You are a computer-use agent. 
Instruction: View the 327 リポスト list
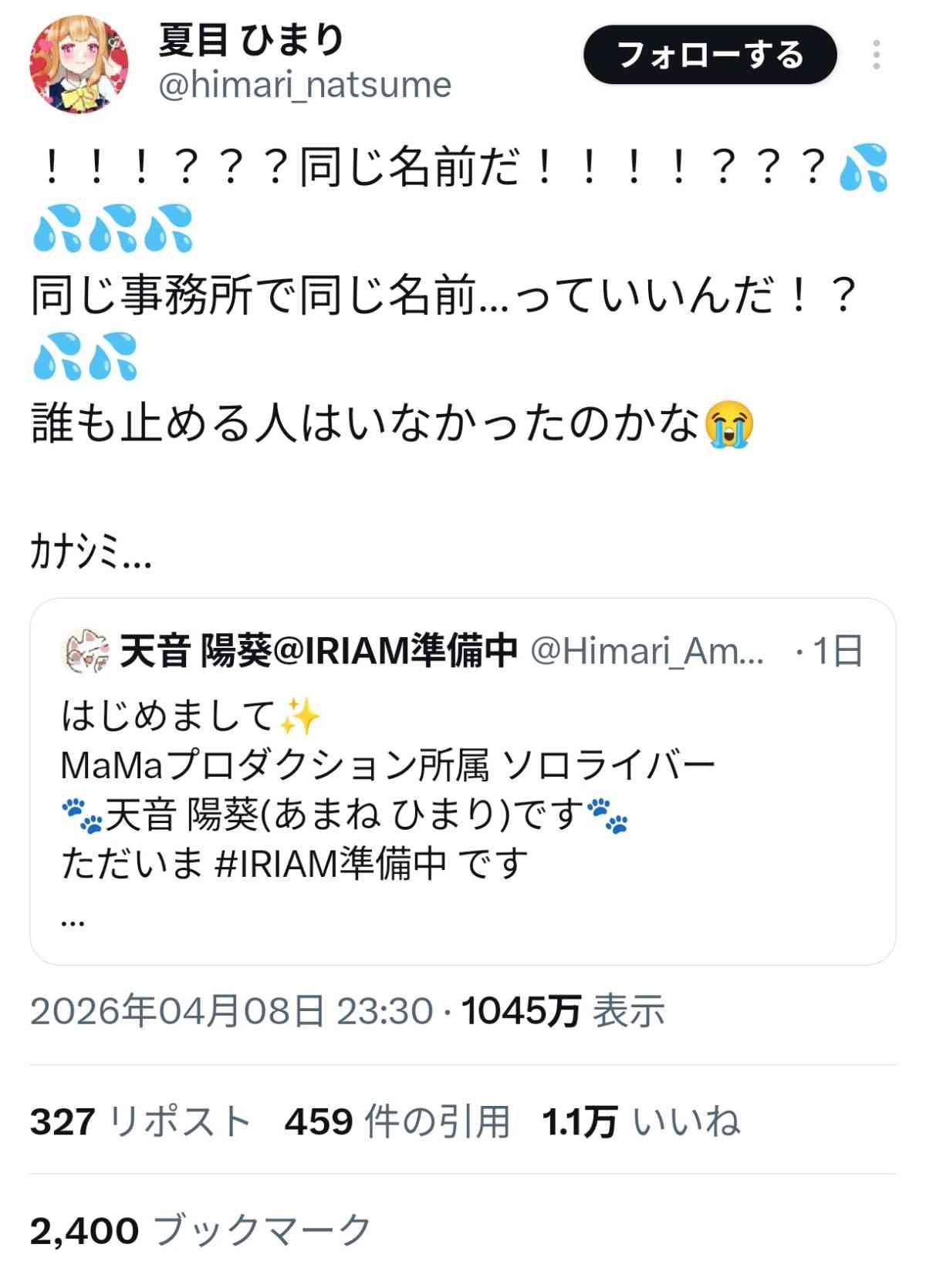point(140,1121)
